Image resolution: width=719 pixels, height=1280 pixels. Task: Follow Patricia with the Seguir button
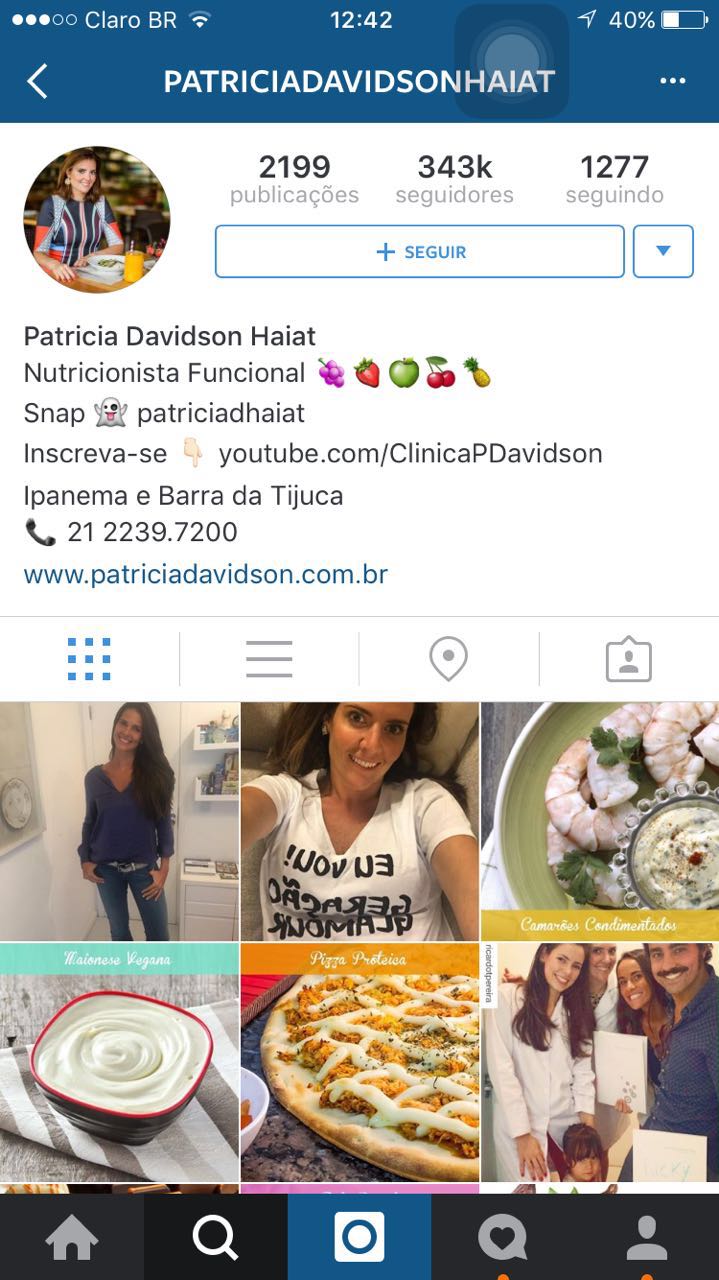click(420, 252)
